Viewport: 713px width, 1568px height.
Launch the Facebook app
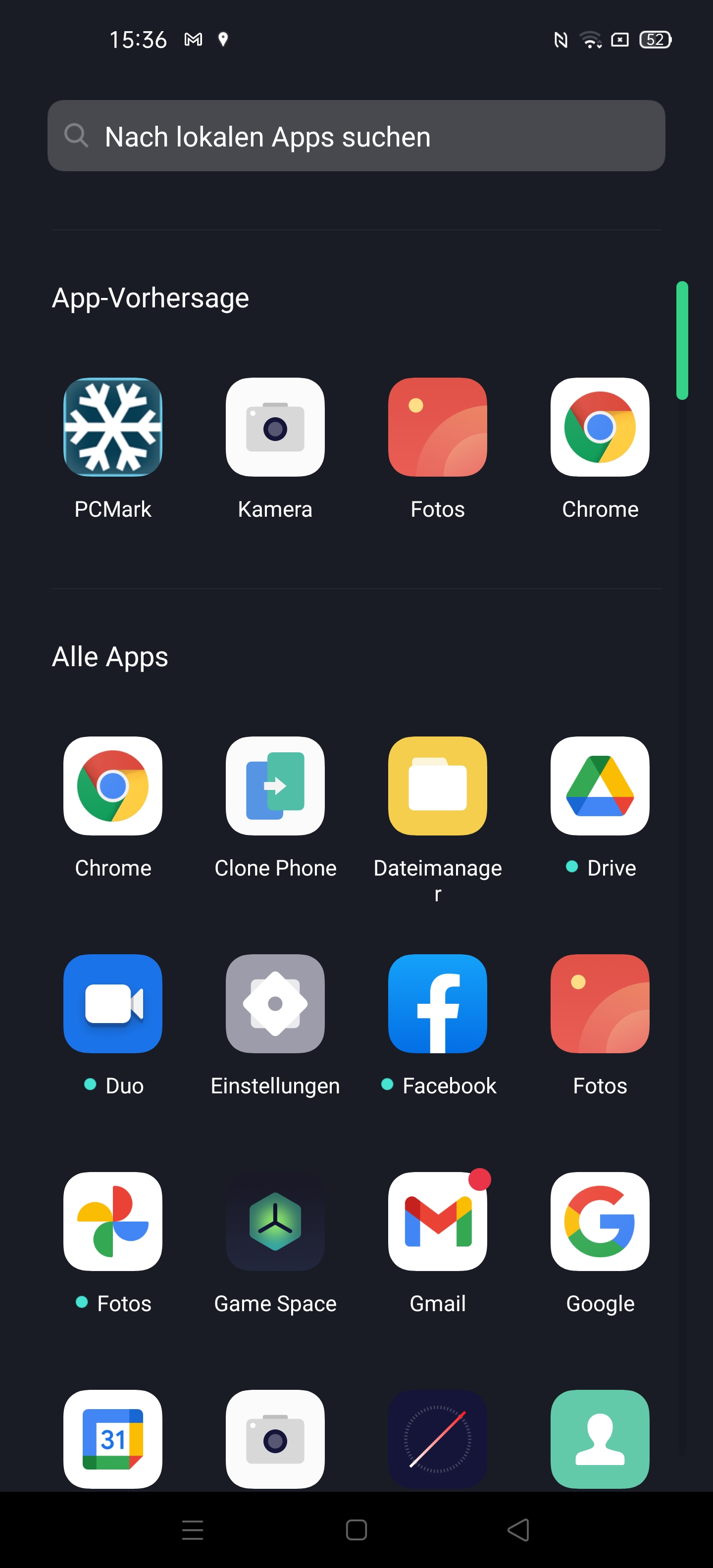point(437,1004)
